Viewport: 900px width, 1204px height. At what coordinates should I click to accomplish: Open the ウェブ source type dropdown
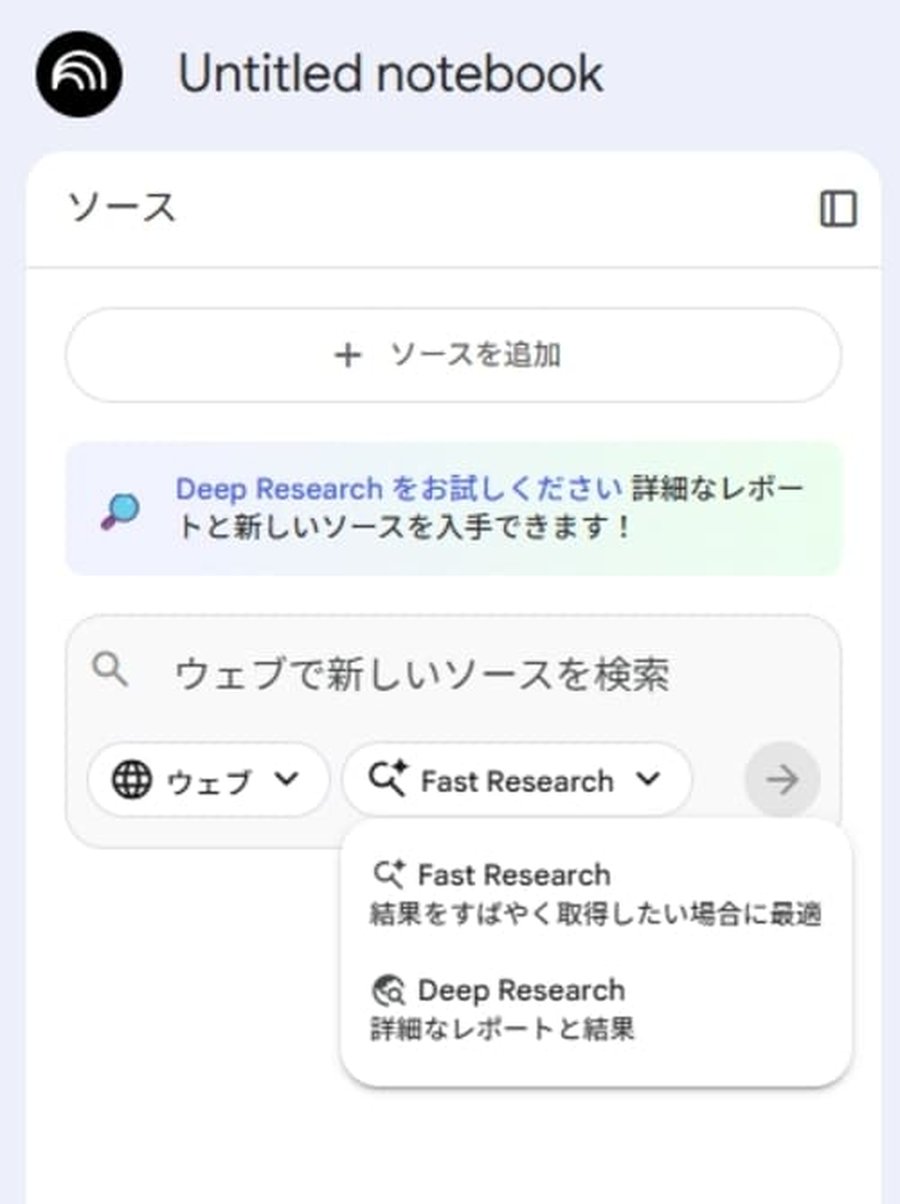pos(208,781)
